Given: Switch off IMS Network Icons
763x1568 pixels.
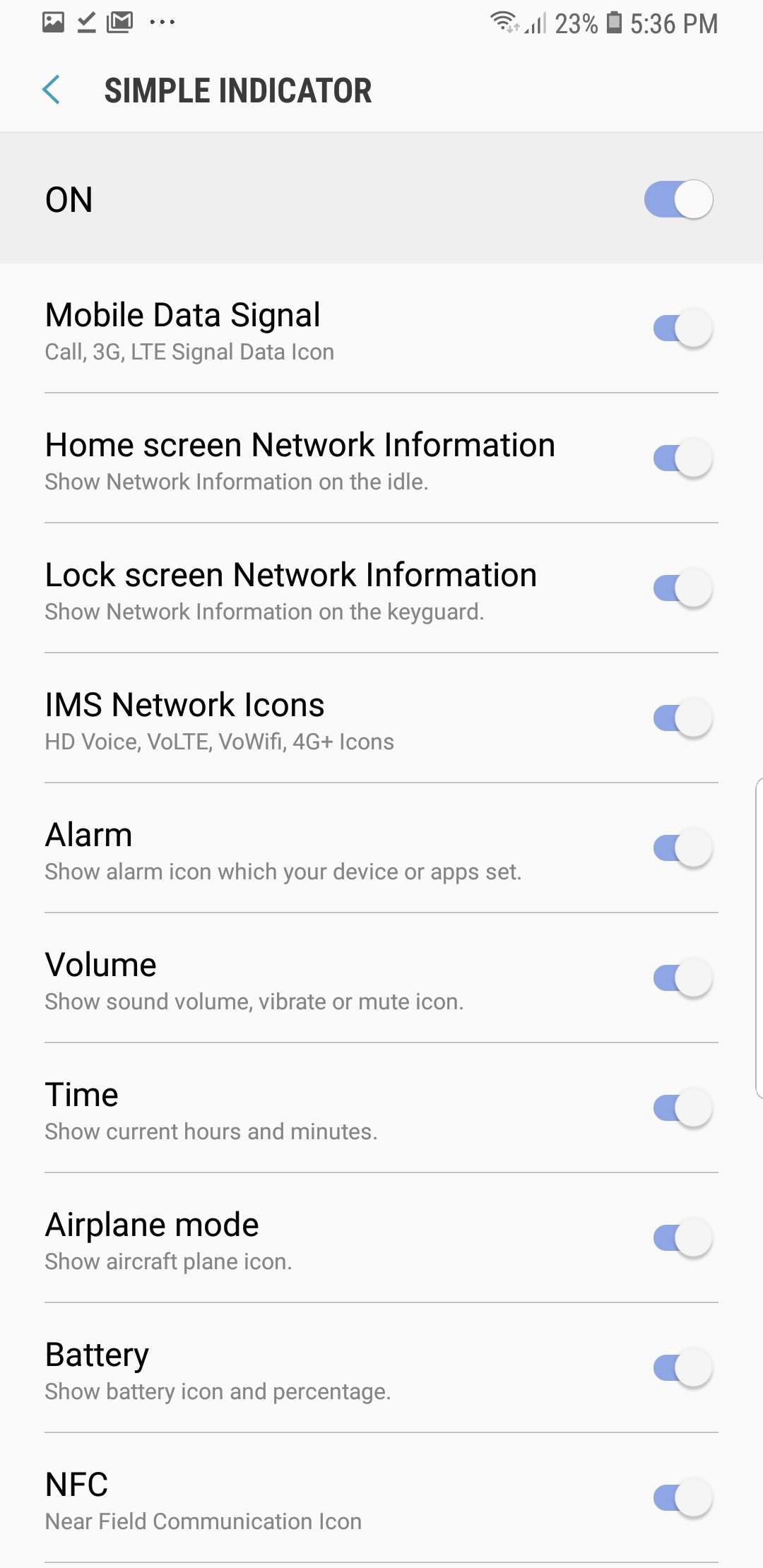Looking at the screenshot, I should pyautogui.click(x=682, y=718).
